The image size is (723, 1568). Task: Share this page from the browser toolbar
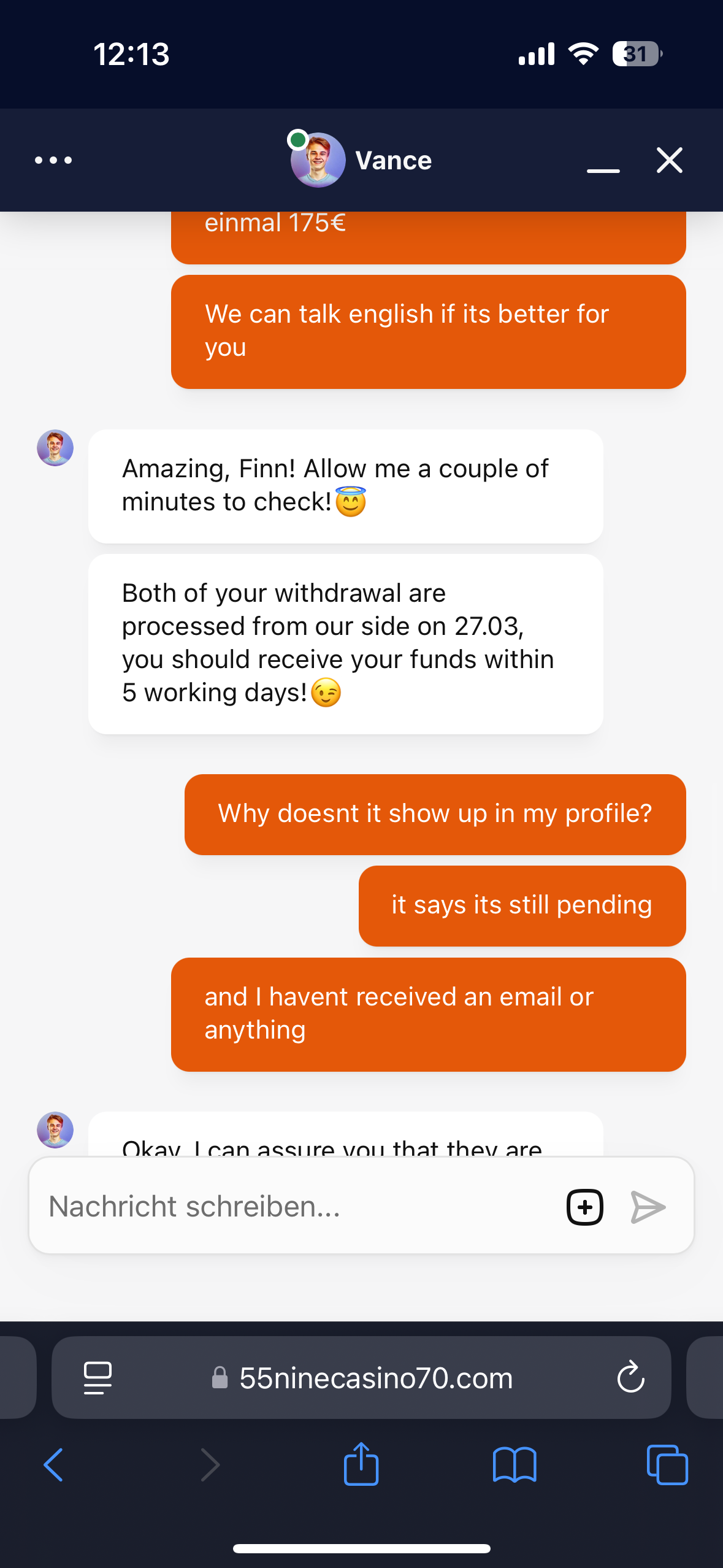click(361, 1465)
